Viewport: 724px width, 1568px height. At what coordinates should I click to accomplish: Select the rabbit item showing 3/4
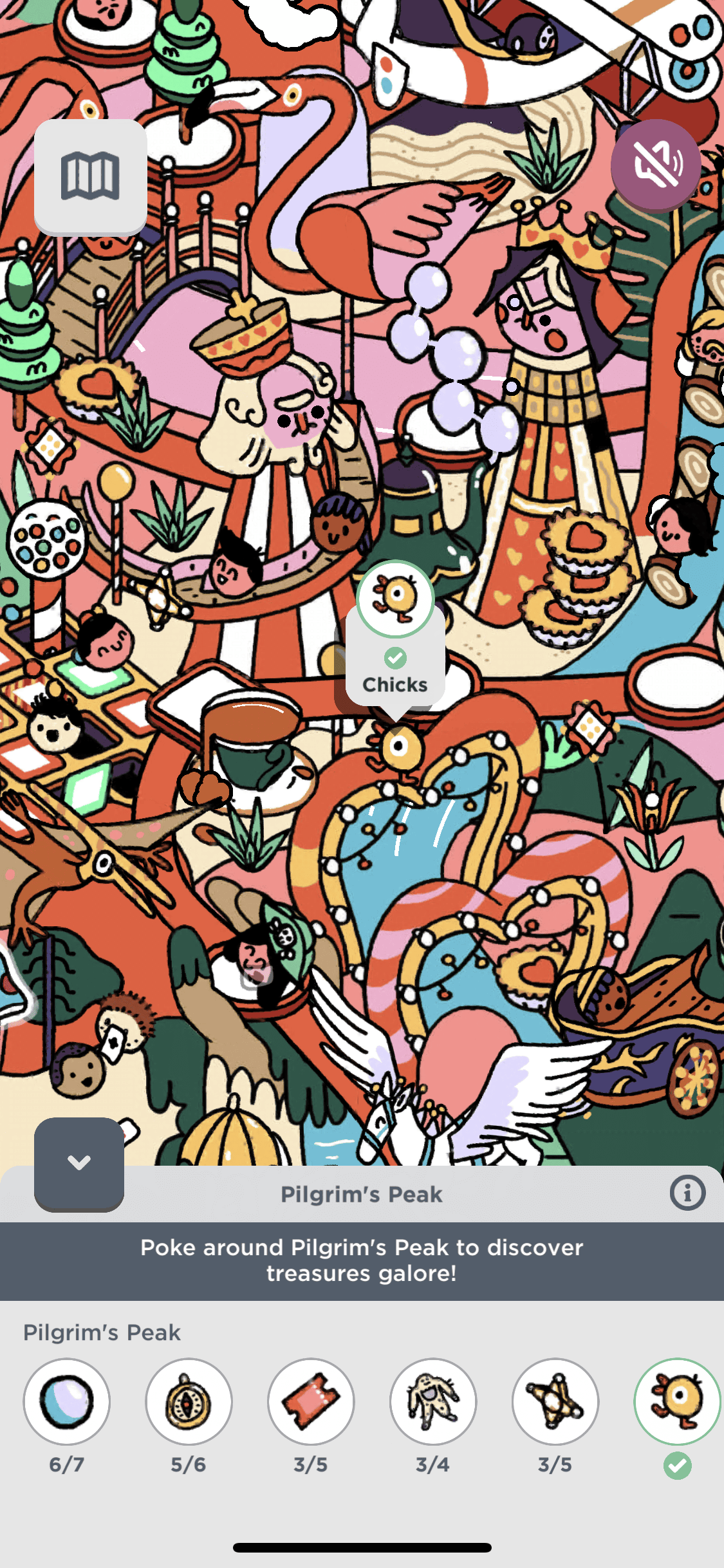click(x=433, y=1401)
